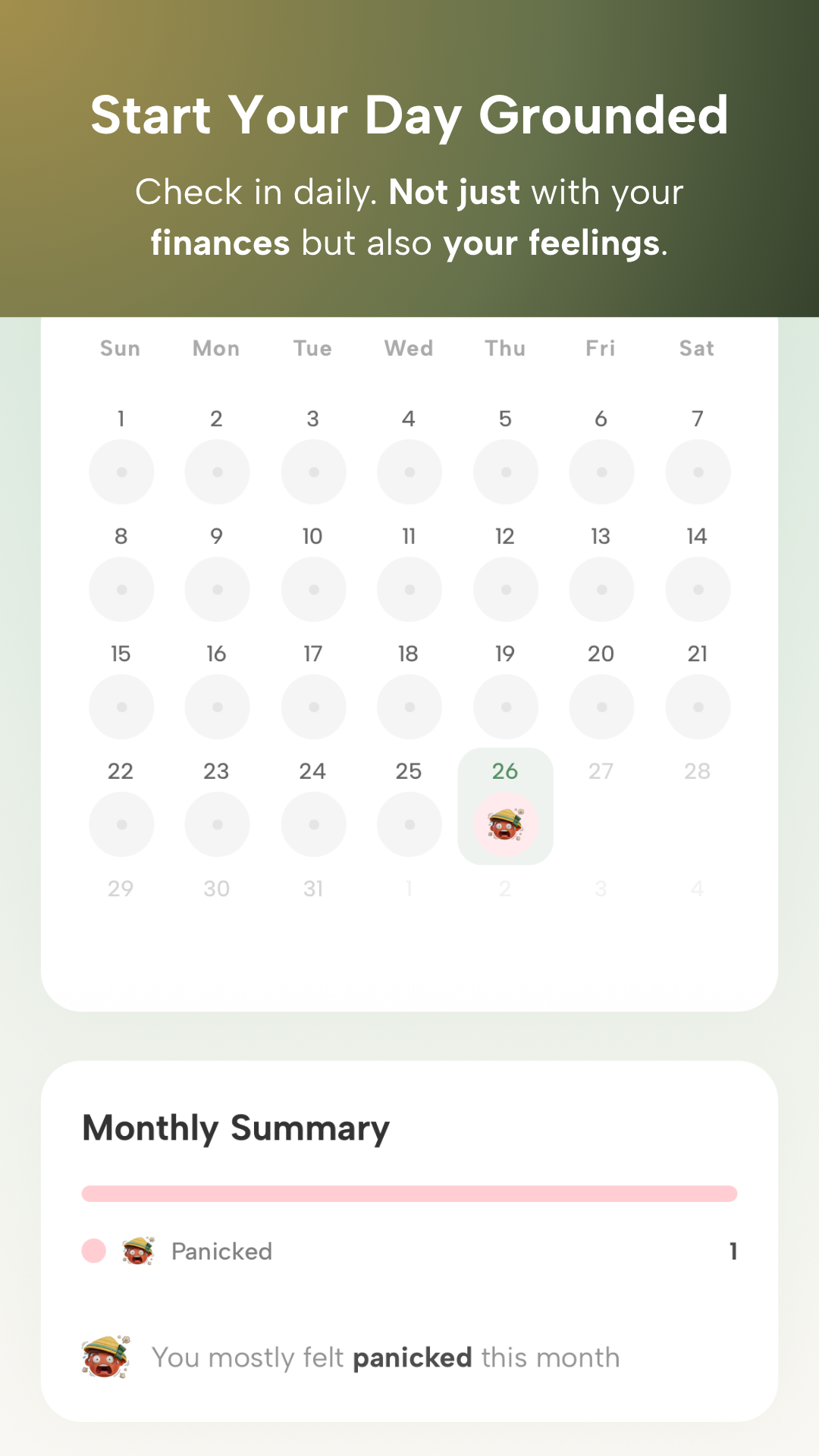Click the mood circle on day 22
The width and height of the screenshot is (819, 1456).
(121, 824)
